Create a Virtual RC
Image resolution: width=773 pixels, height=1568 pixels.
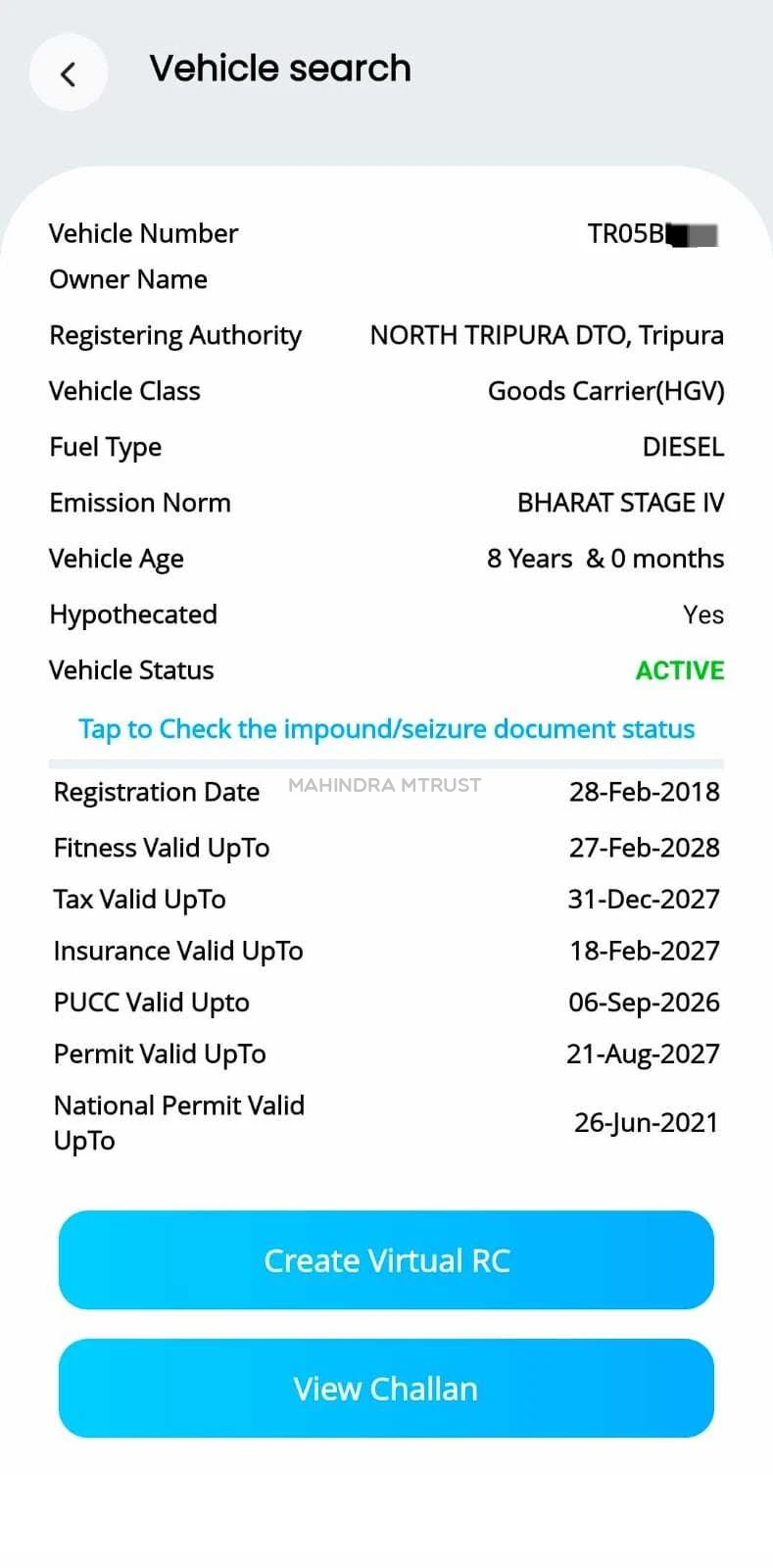tap(386, 1260)
